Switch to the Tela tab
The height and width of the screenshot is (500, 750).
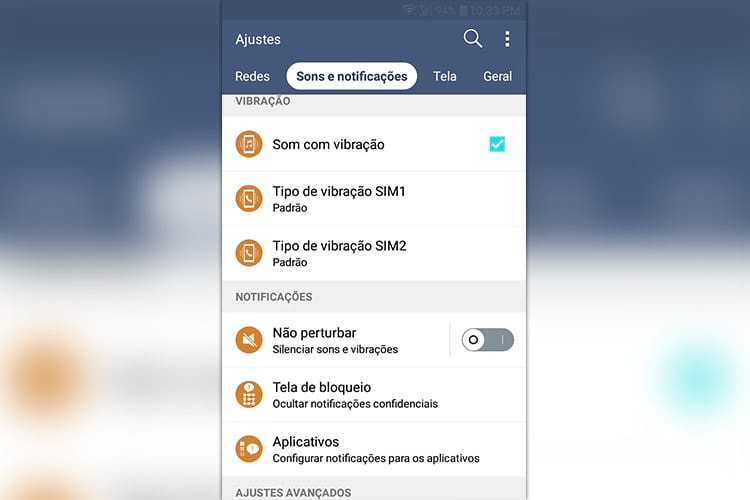tap(445, 76)
